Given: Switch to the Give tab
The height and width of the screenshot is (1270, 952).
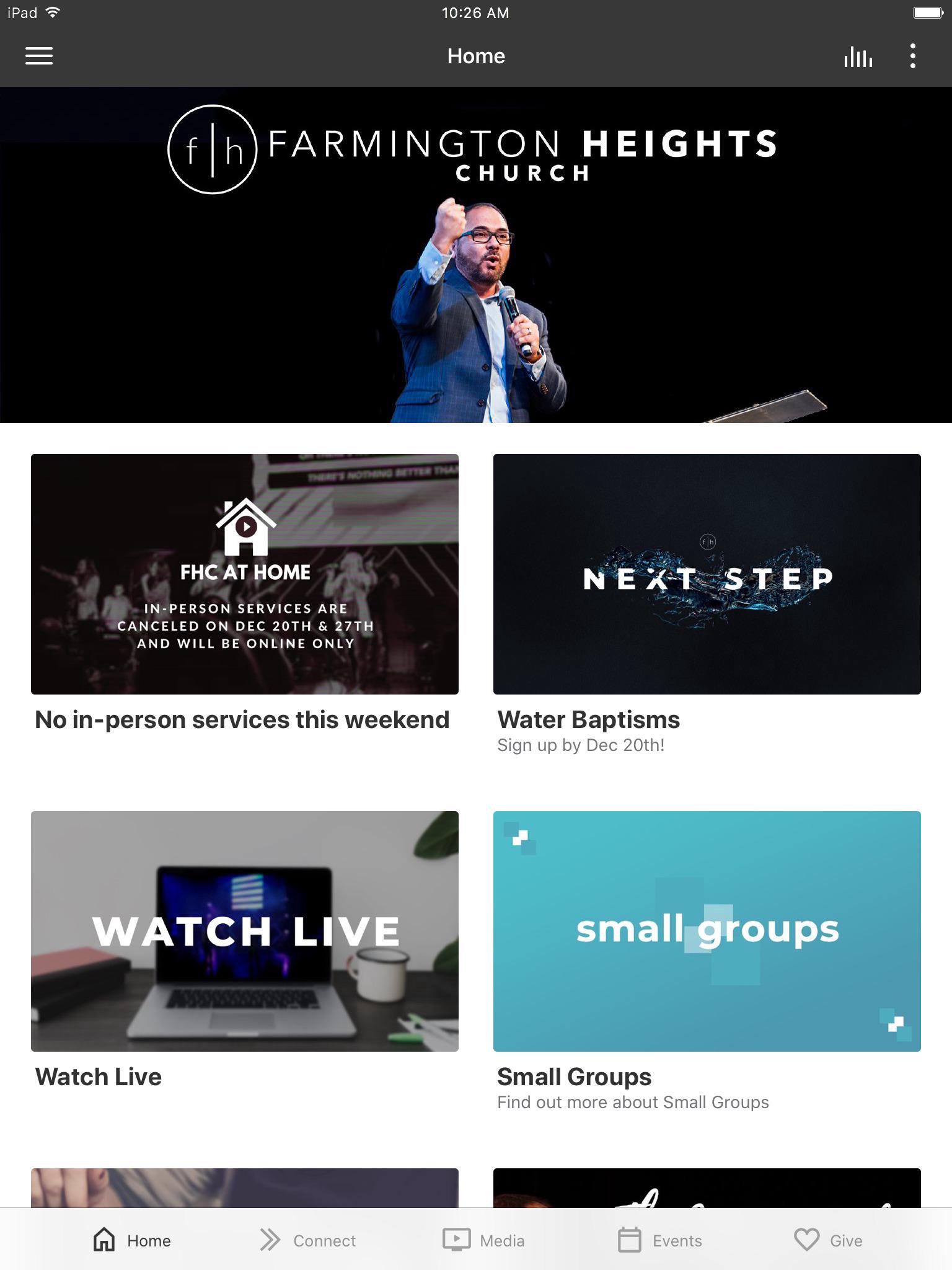Looking at the screenshot, I should (x=828, y=1240).
